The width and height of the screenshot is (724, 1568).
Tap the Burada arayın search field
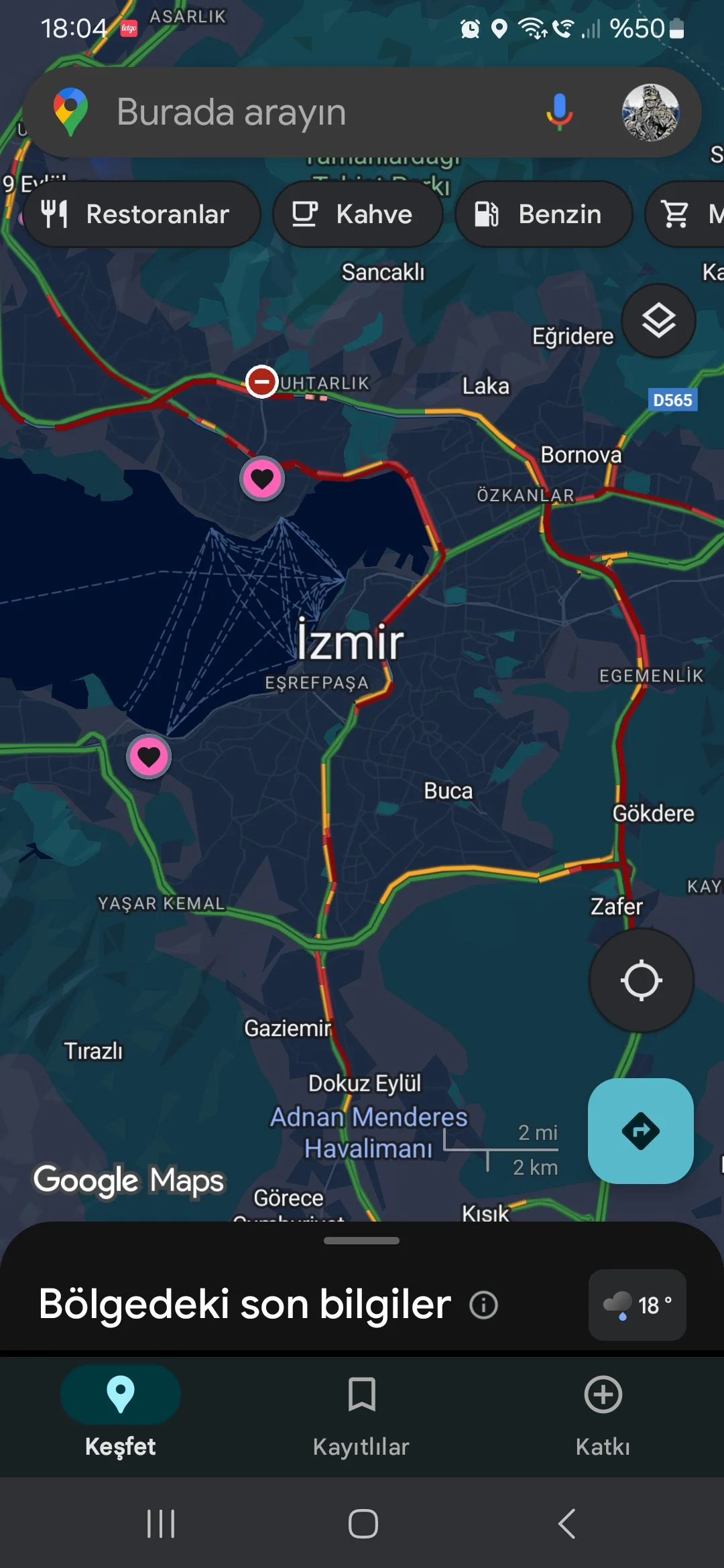pyautogui.click(x=302, y=113)
